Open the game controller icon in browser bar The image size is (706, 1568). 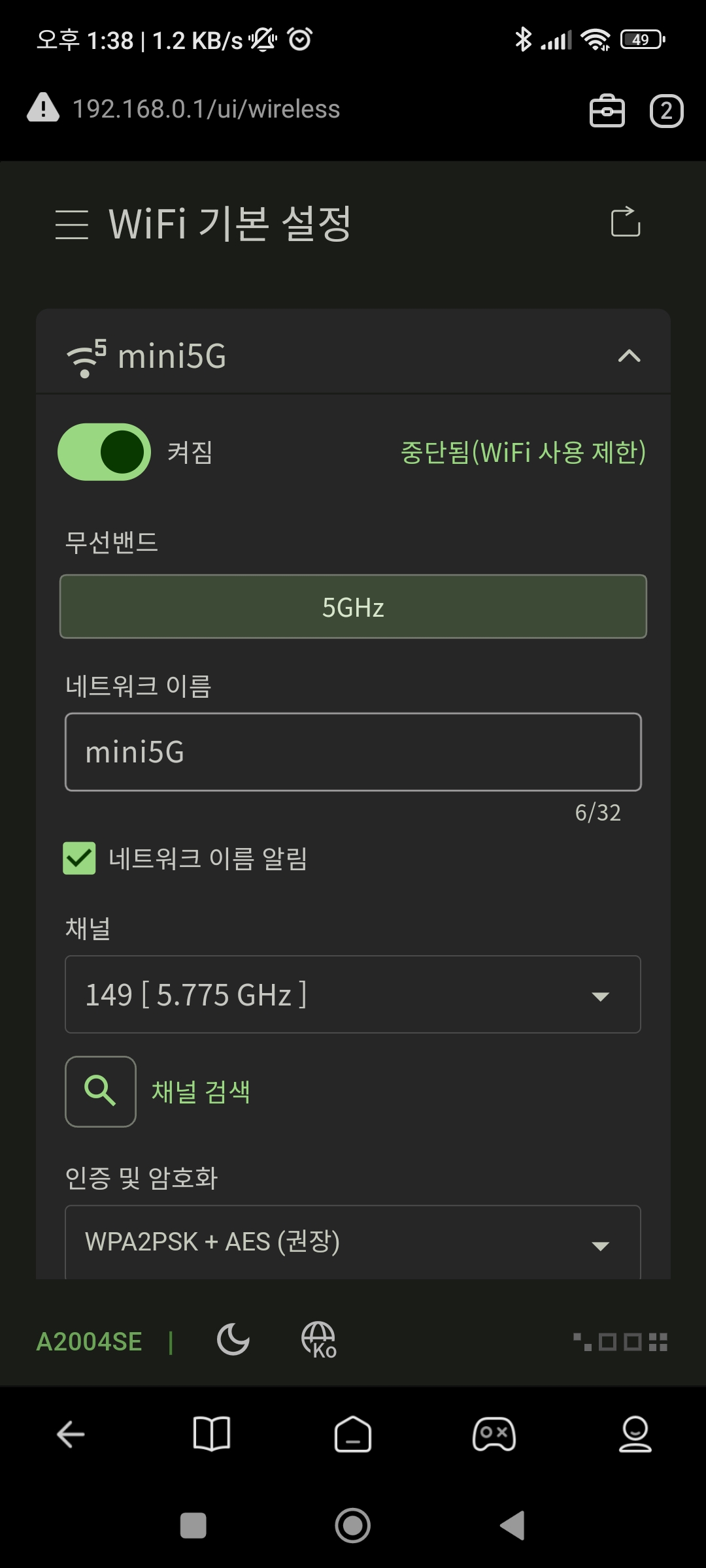click(494, 1434)
